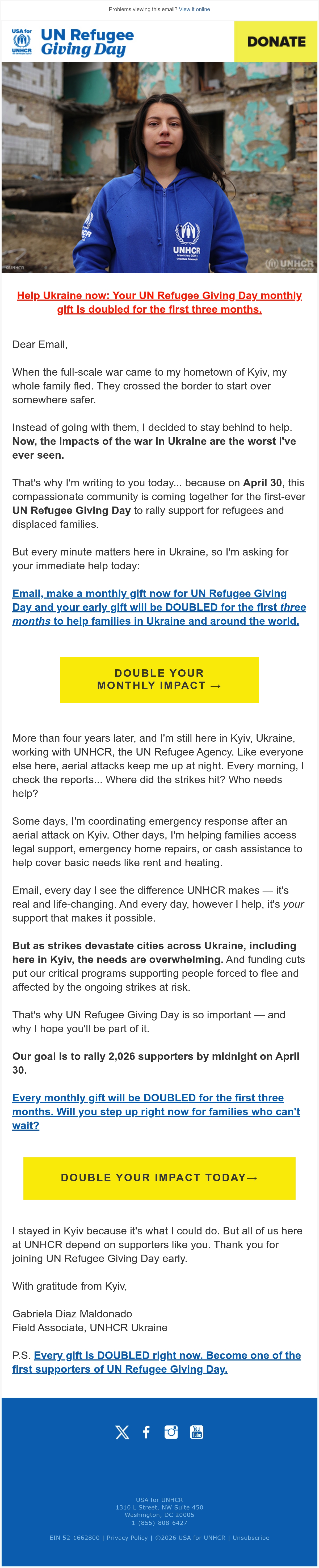The width and height of the screenshot is (319, 1568).
Task: Open the red Help Ukraine now headline link
Action: coord(159,302)
